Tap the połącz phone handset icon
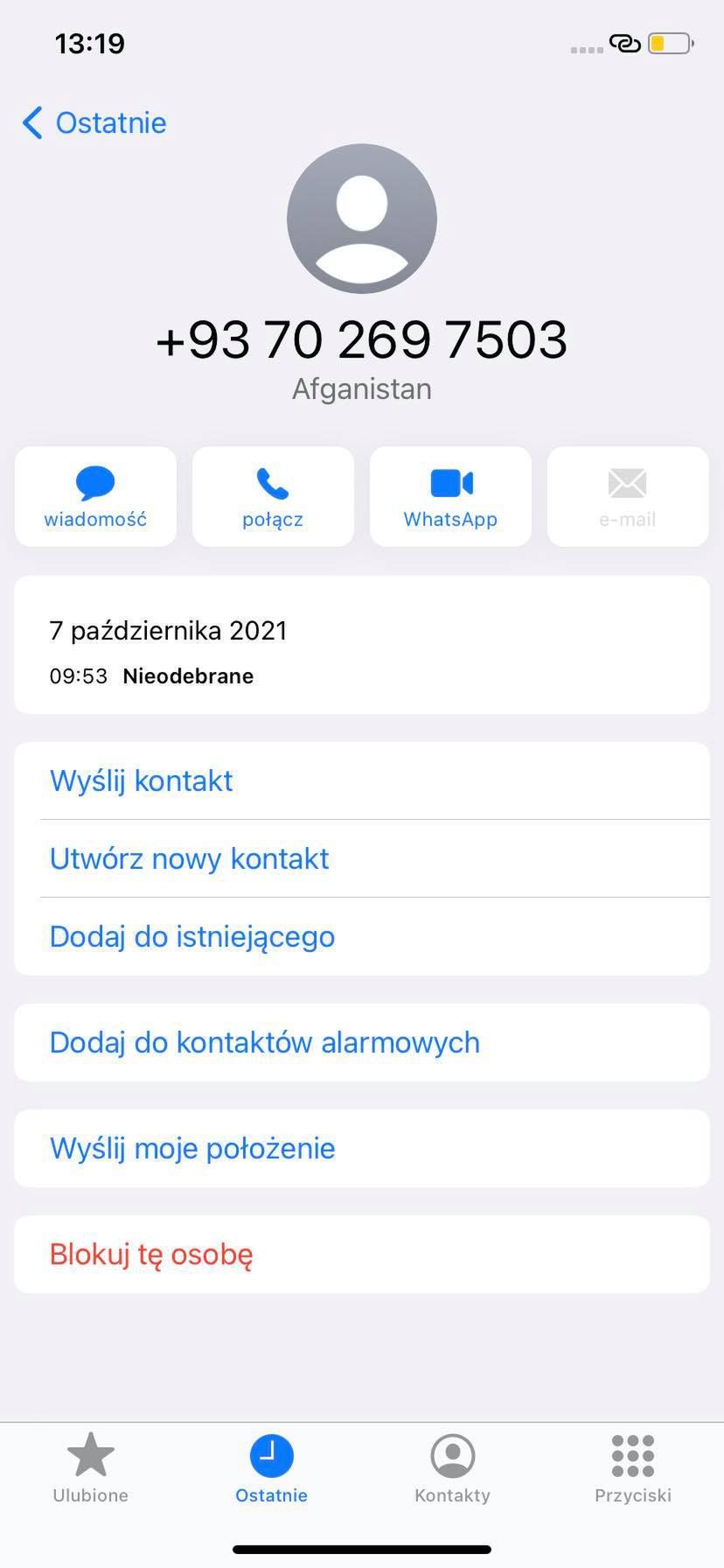This screenshot has height=1568, width=724. pos(272,483)
